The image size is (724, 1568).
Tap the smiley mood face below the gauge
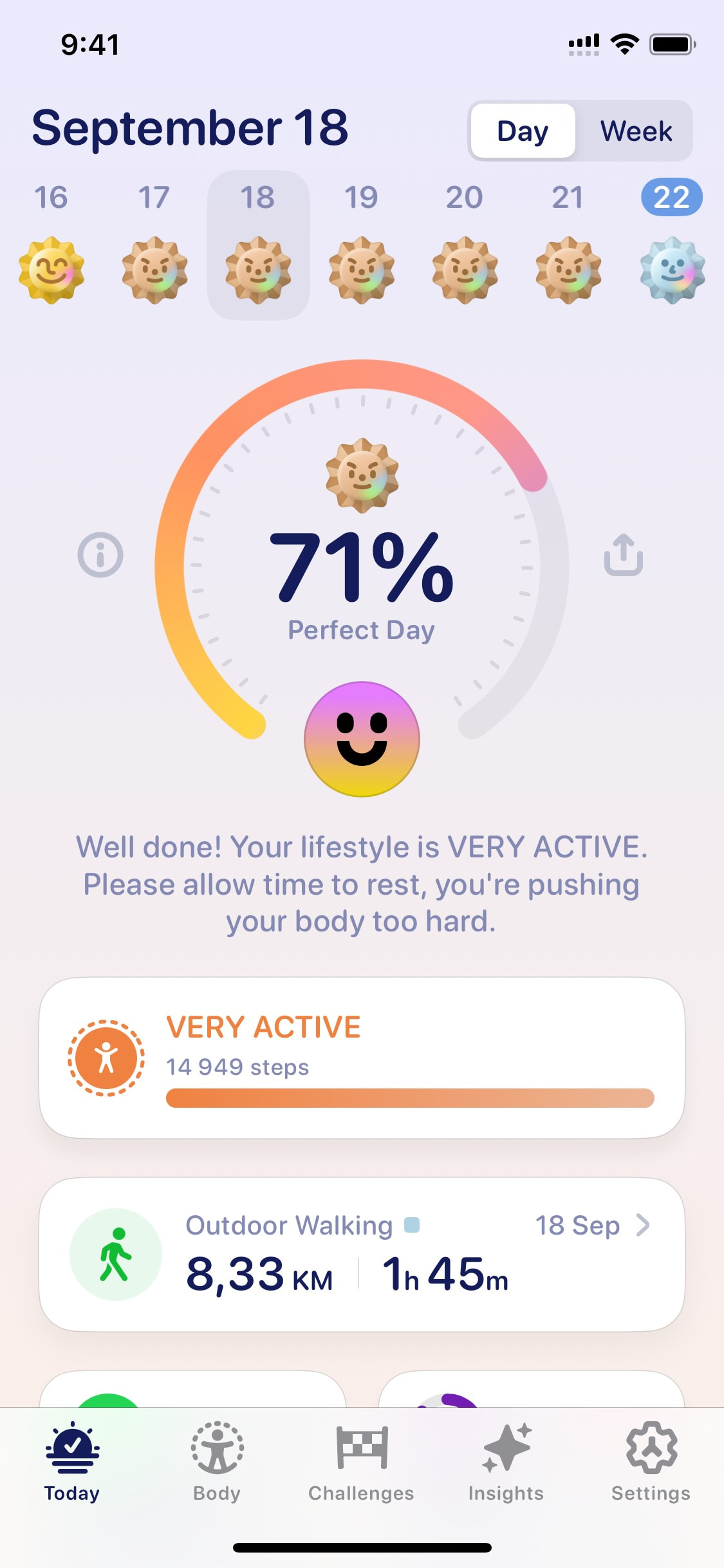362,739
